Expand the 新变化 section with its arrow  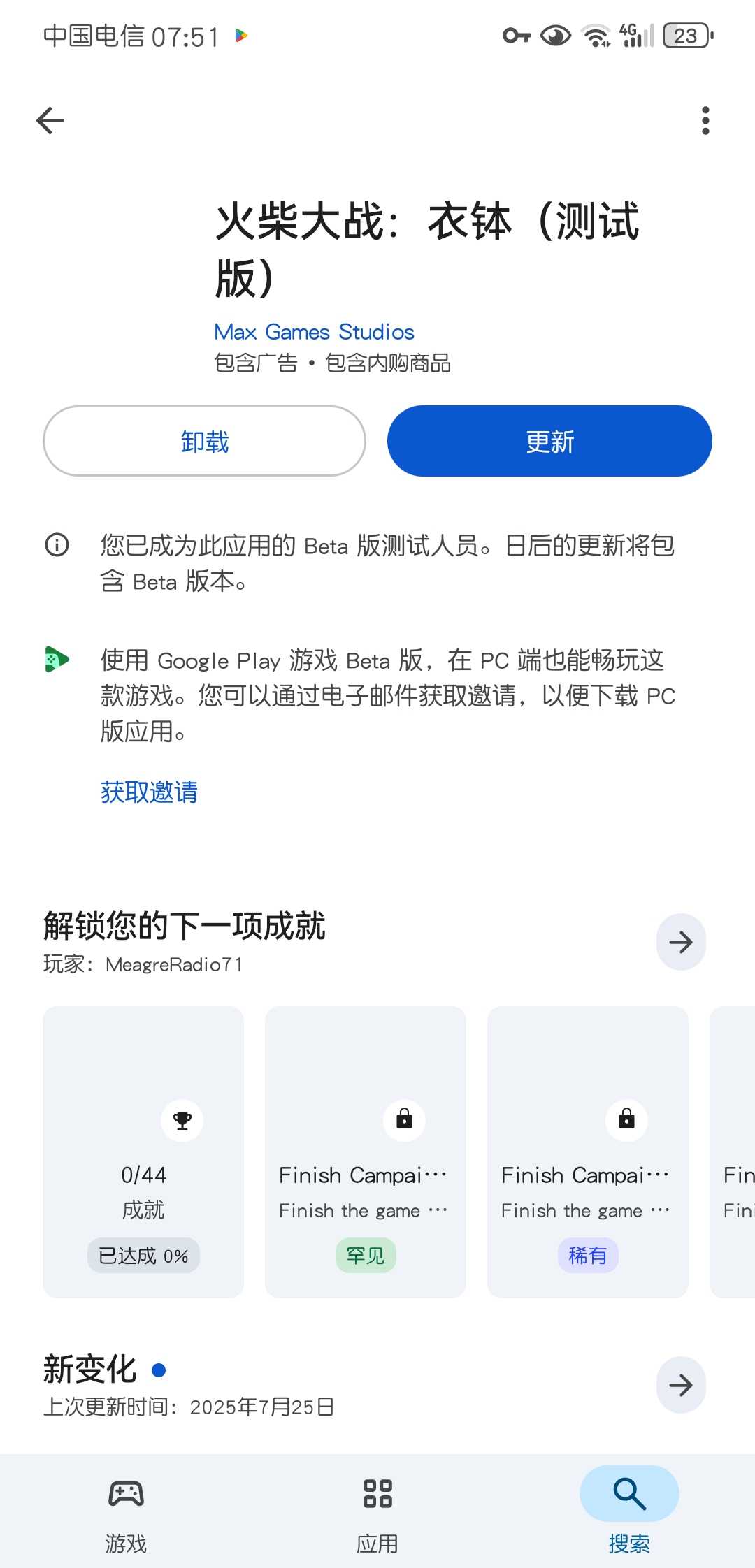[681, 1385]
